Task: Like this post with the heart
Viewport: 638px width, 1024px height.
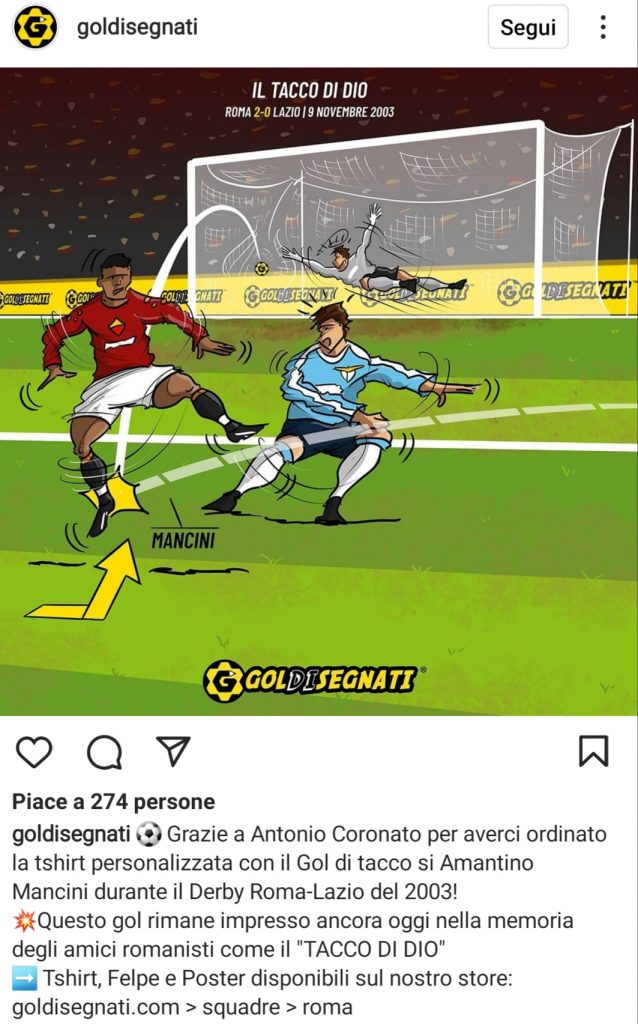Action: (34, 751)
